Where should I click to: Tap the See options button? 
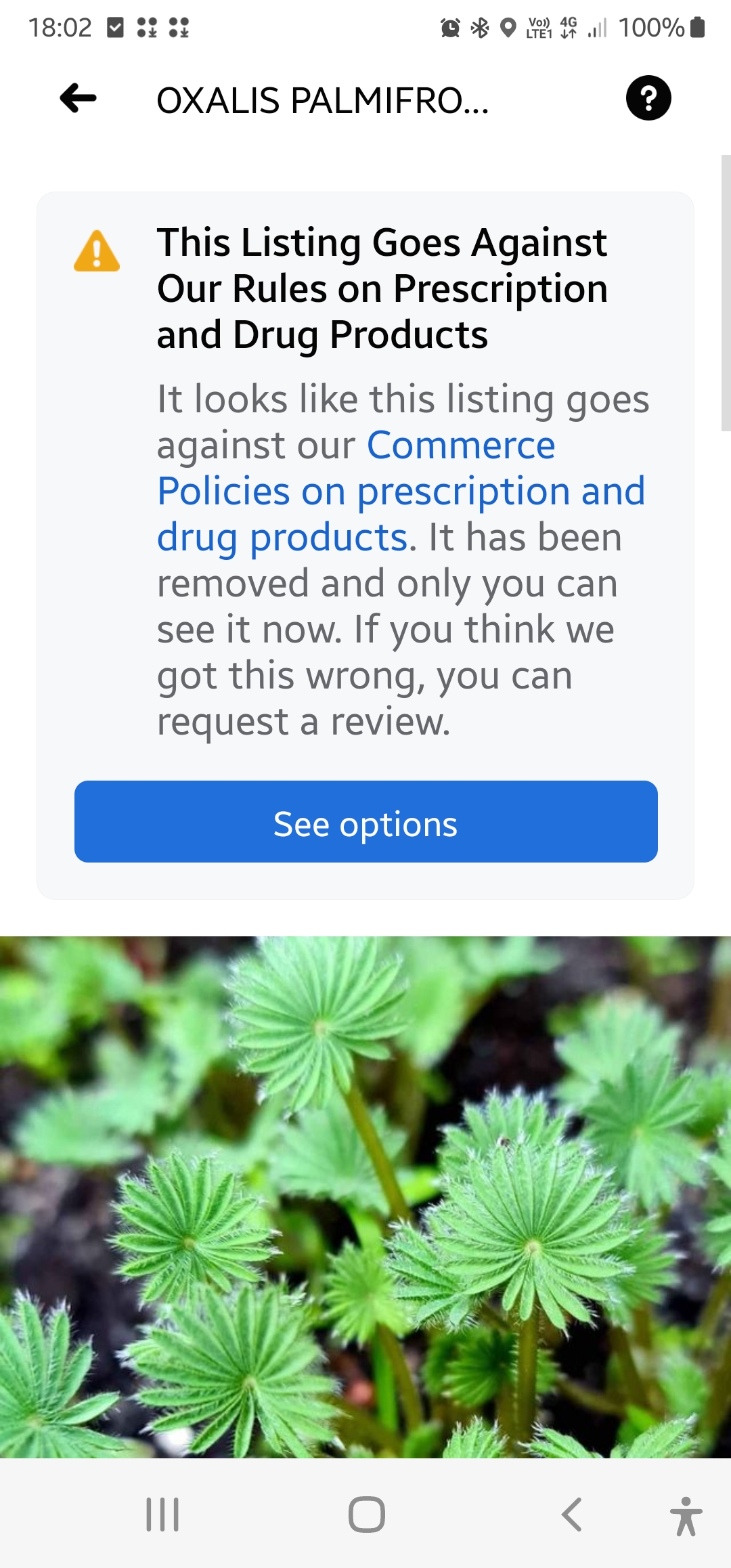coord(365,823)
